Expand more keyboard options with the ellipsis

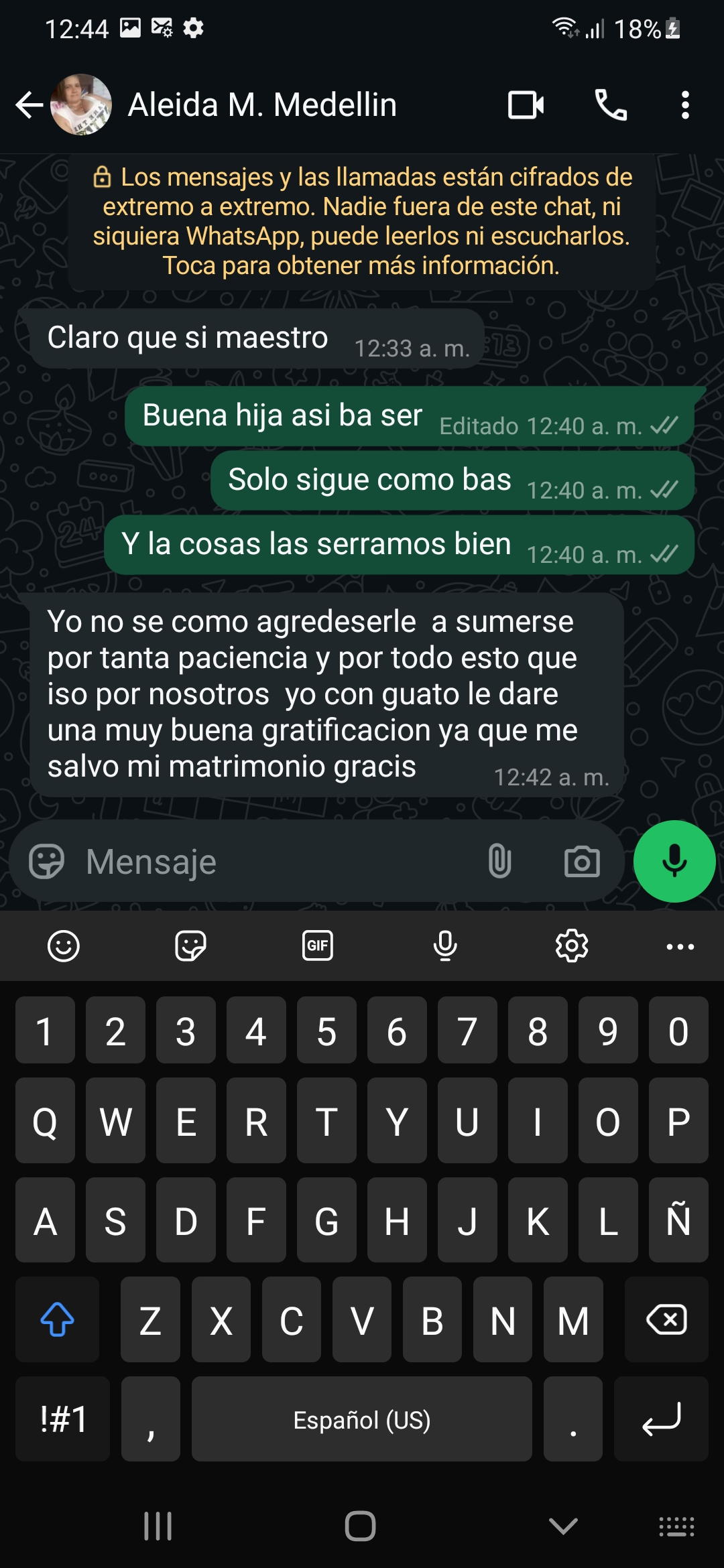[680, 945]
